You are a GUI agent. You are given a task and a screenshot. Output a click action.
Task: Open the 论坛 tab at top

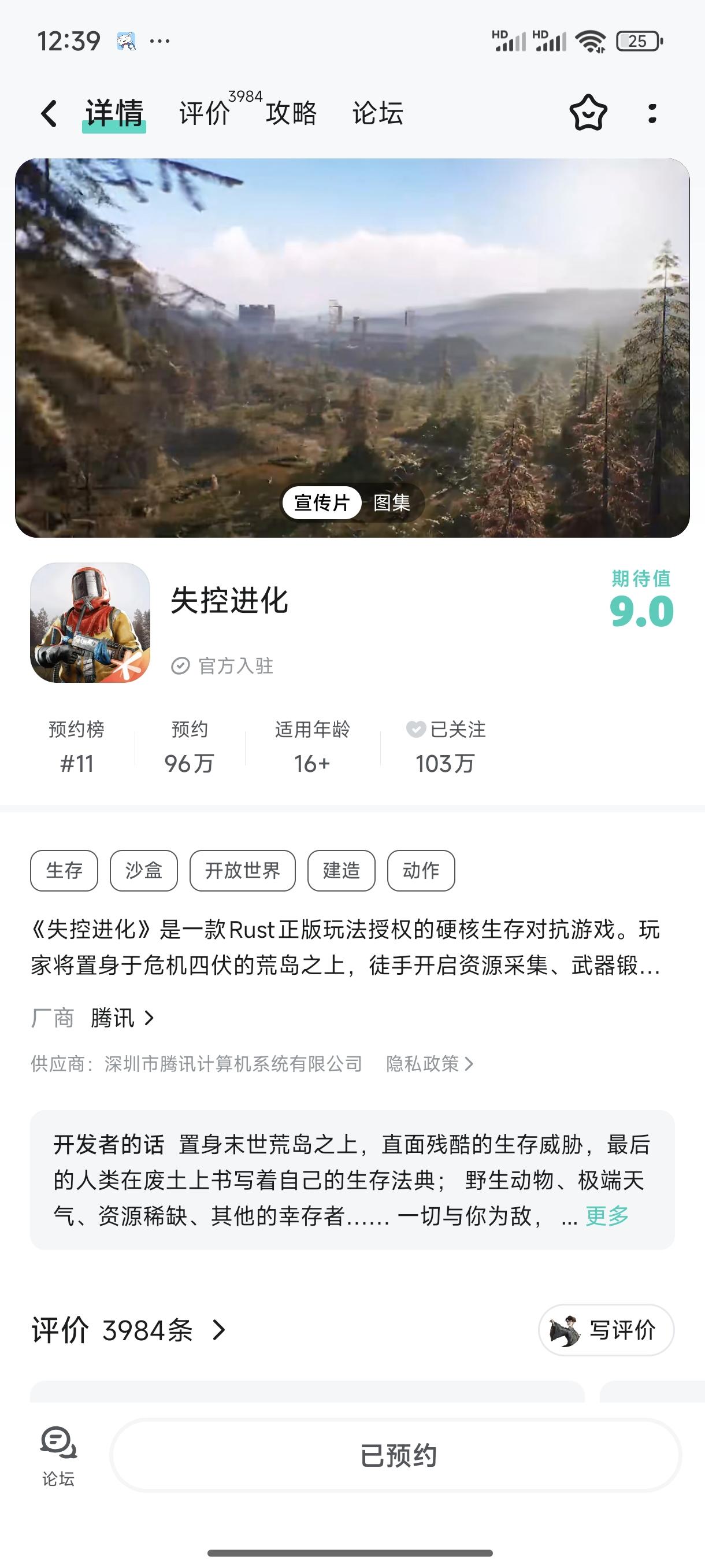click(378, 113)
